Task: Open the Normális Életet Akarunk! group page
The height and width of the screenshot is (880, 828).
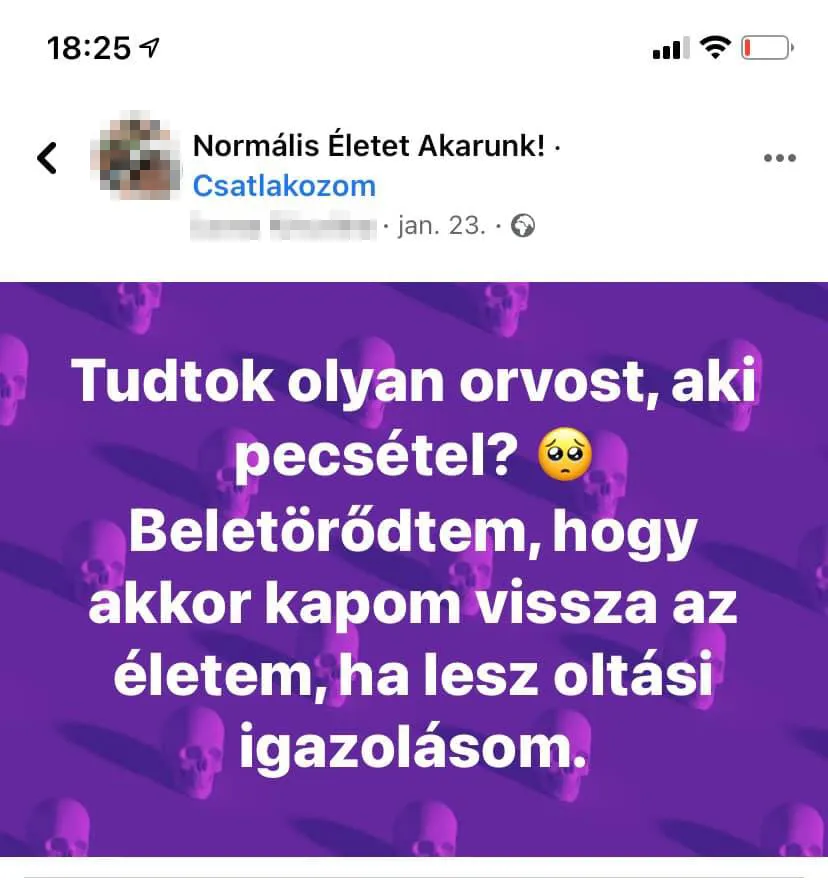Action: [369, 146]
